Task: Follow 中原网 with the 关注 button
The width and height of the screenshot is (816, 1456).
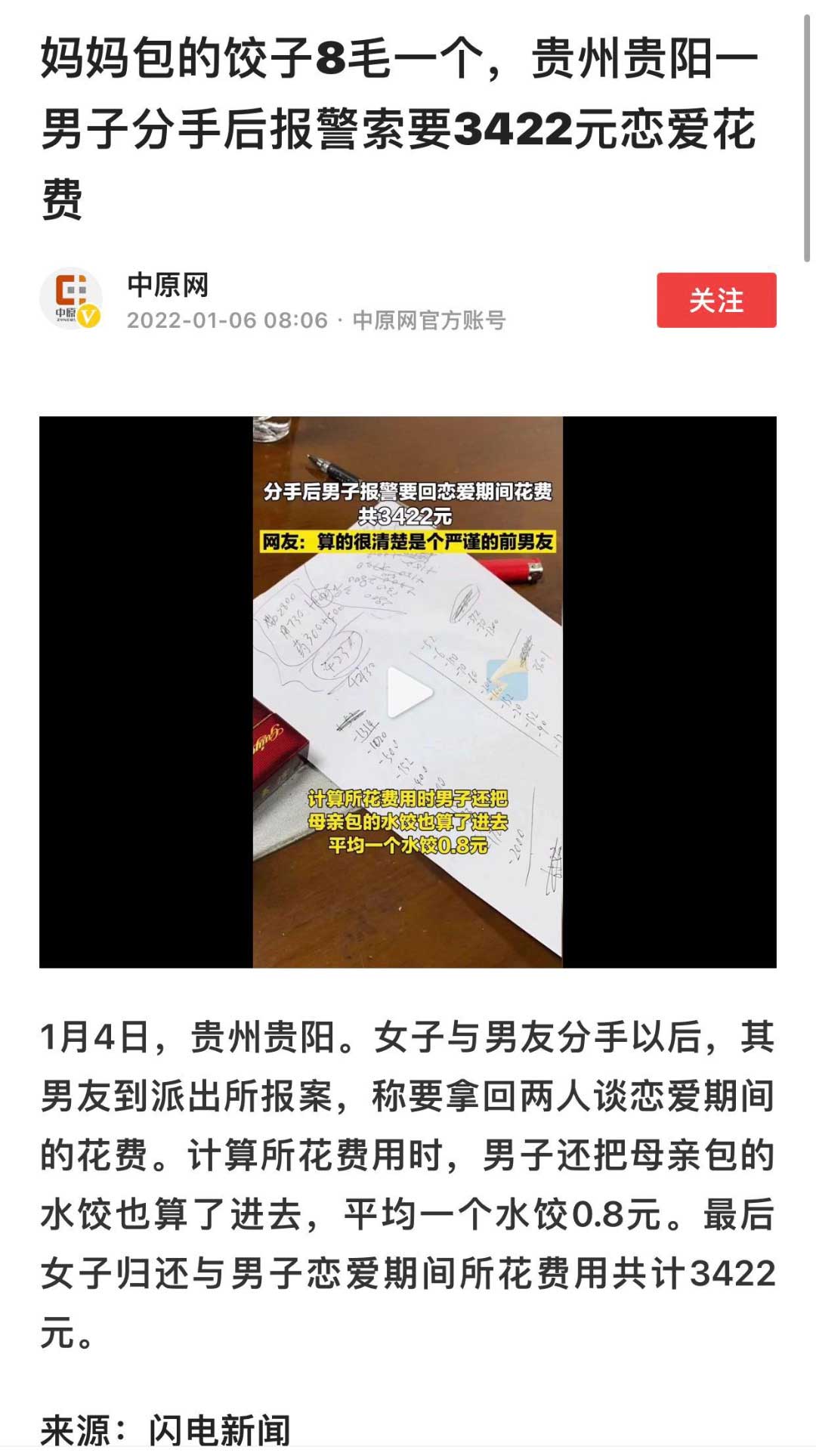Action: click(716, 300)
